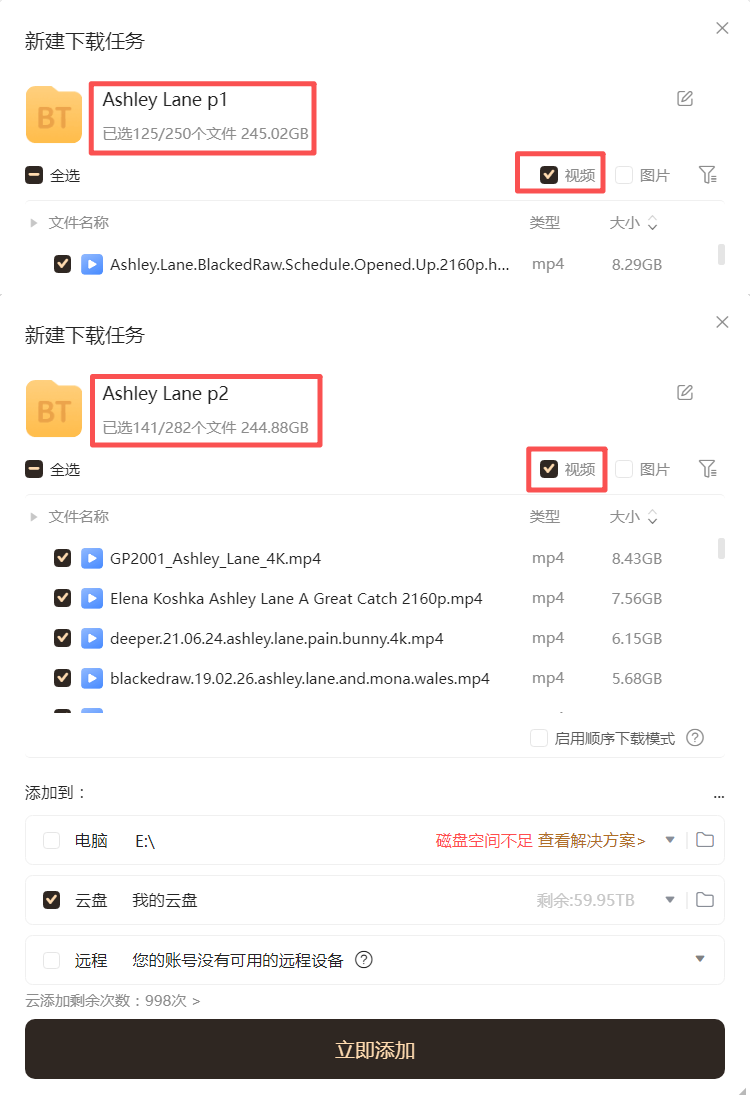This screenshot has height=1095, width=750.
Task: Check 电脑 E:\ as download destination
Action: tap(51, 841)
